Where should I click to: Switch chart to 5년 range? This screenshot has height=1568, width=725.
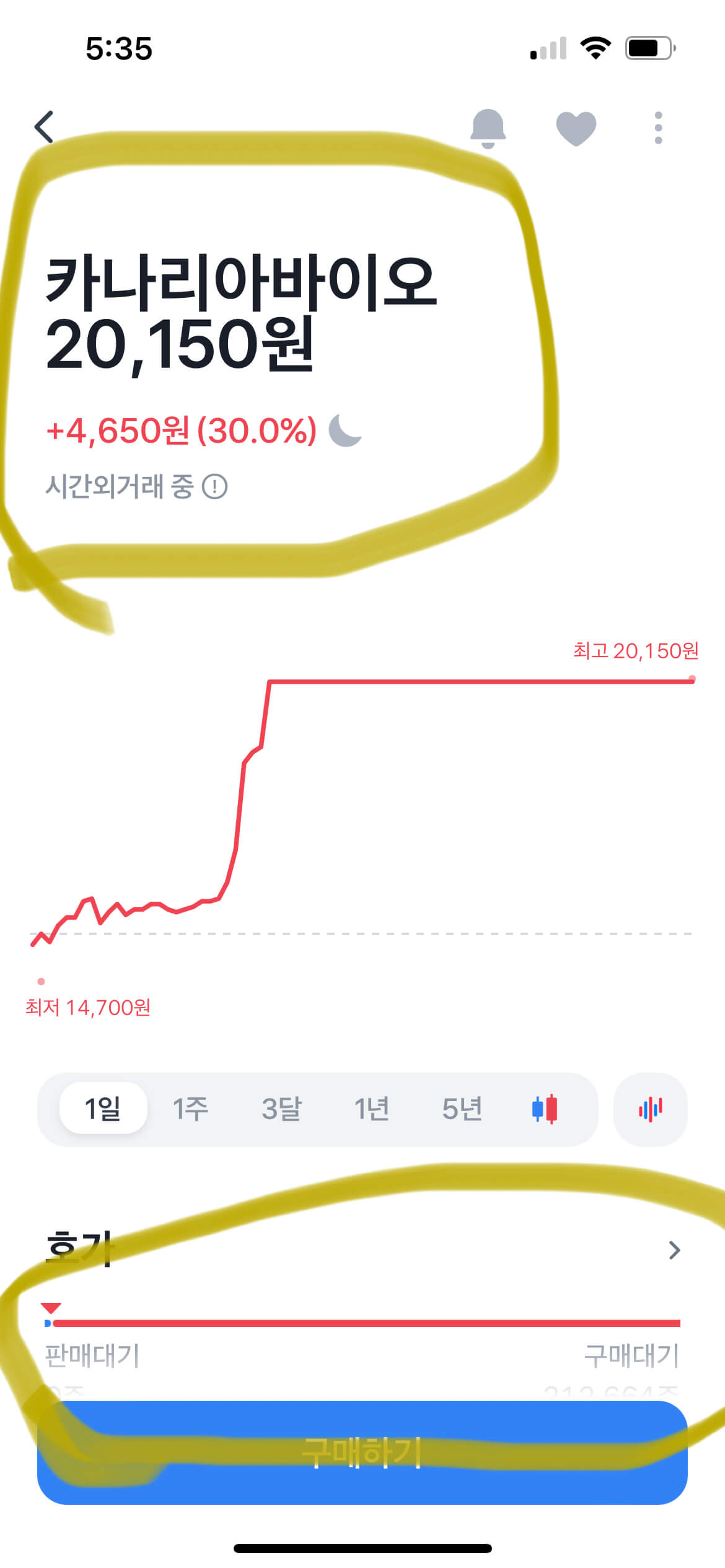click(462, 1108)
